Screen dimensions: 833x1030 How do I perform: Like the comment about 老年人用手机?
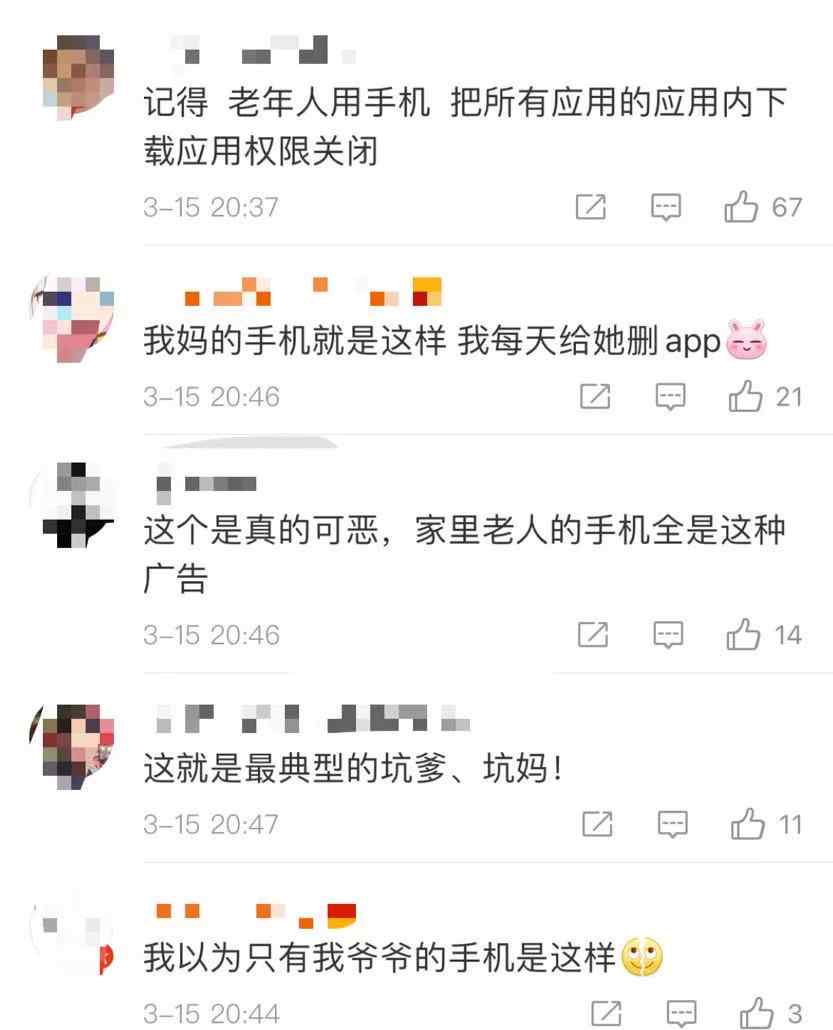click(741, 207)
